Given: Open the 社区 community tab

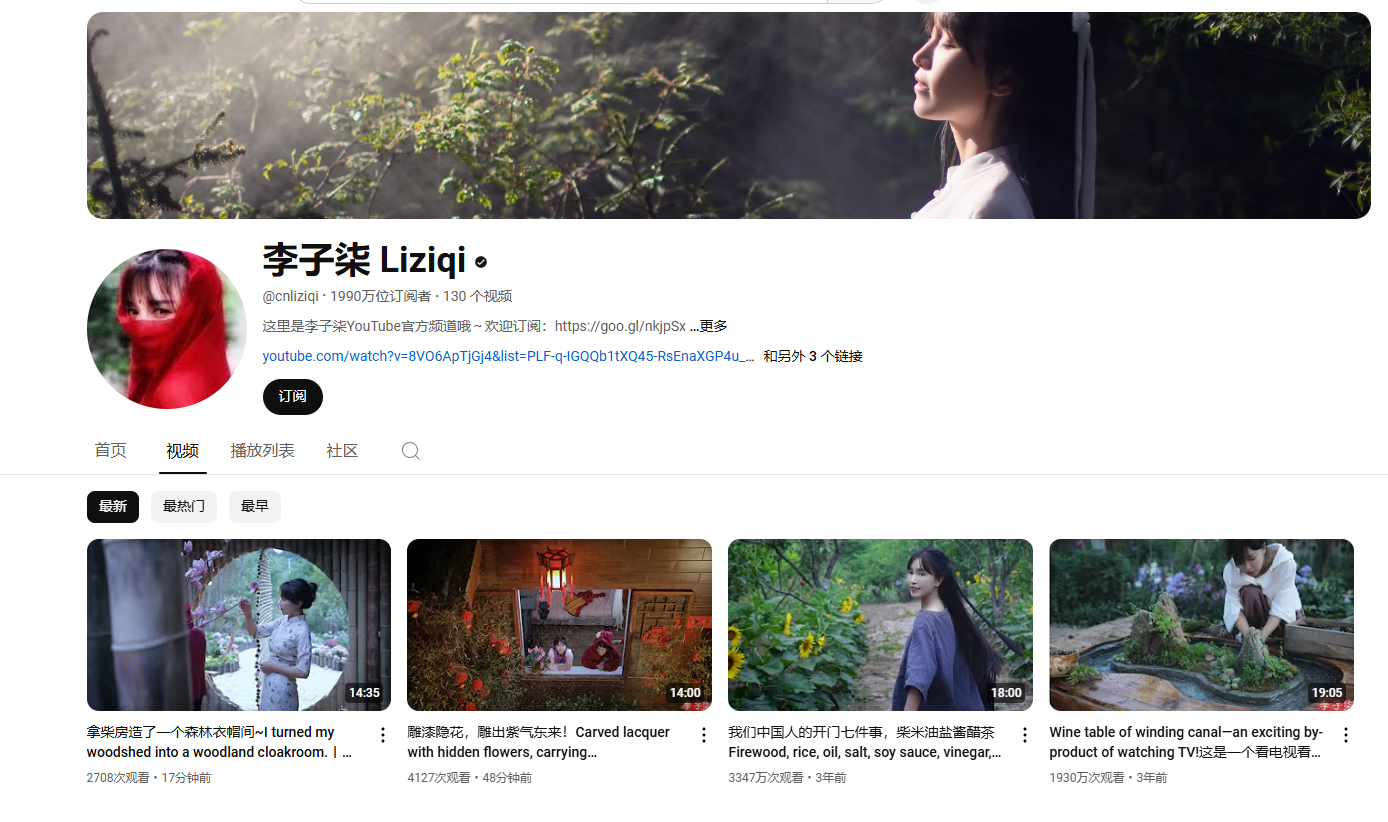Looking at the screenshot, I should pyautogui.click(x=342, y=451).
